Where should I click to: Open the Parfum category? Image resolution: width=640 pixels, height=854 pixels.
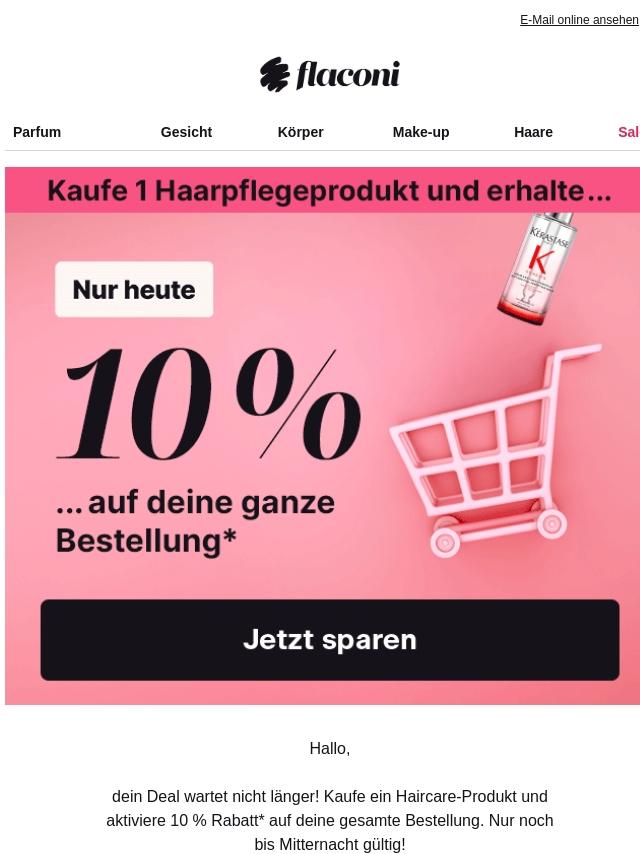pyautogui.click(x=37, y=132)
